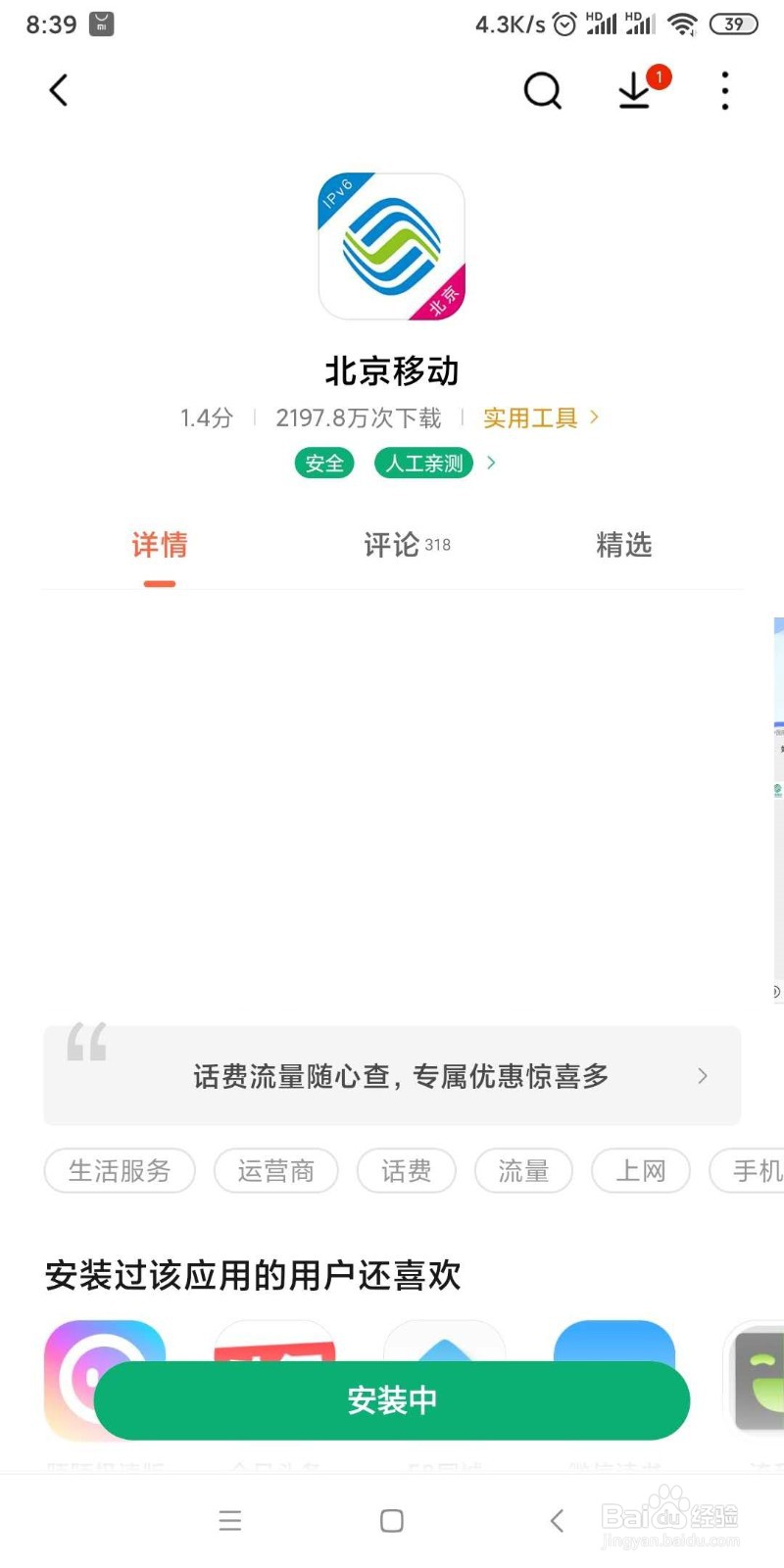Tap the home button in navigation bar
Image resolution: width=784 pixels, height=1568 pixels.
pyautogui.click(x=392, y=1520)
